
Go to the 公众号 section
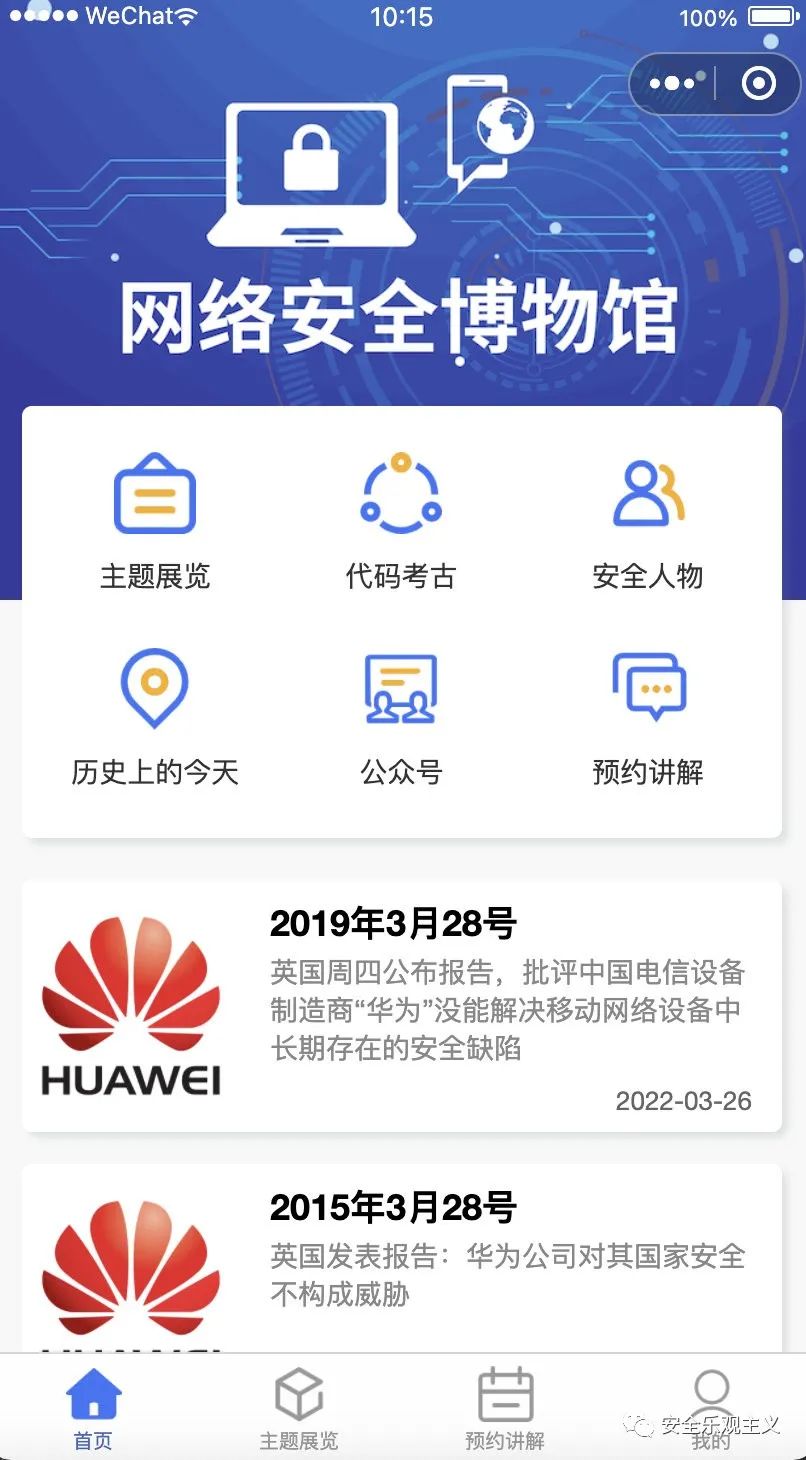click(x=401, y=717)
